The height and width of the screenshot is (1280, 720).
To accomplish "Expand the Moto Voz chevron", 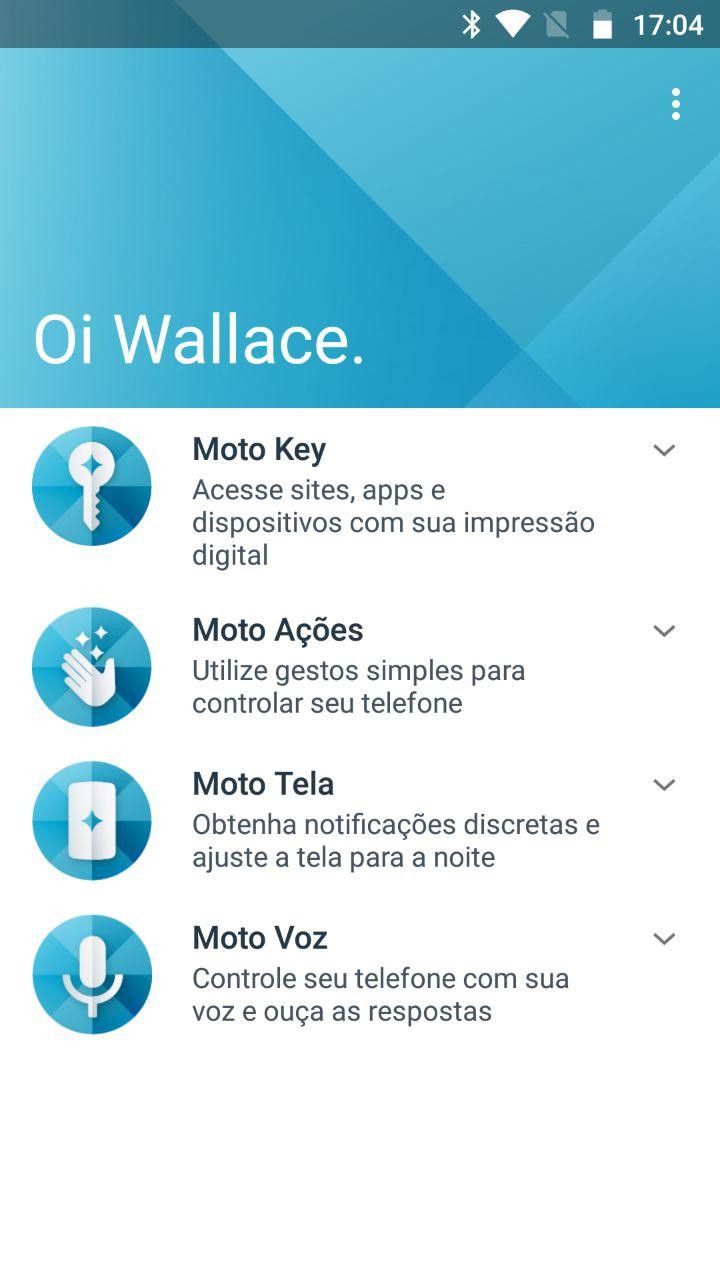I will pos(664,938).
